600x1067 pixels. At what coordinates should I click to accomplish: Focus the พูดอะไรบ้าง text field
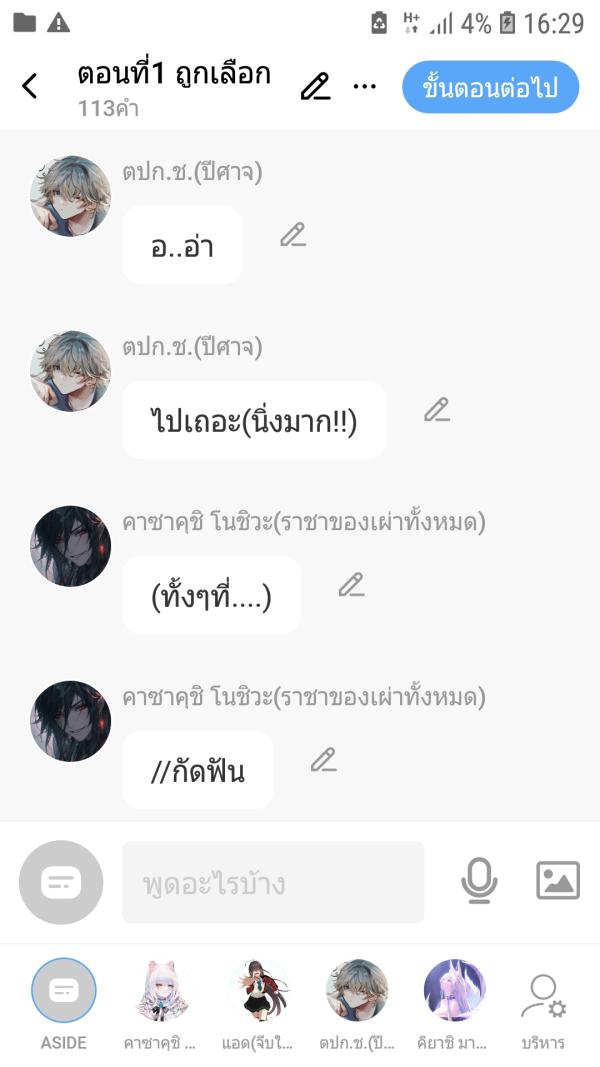pyautogui.click(x=272, y=882)
